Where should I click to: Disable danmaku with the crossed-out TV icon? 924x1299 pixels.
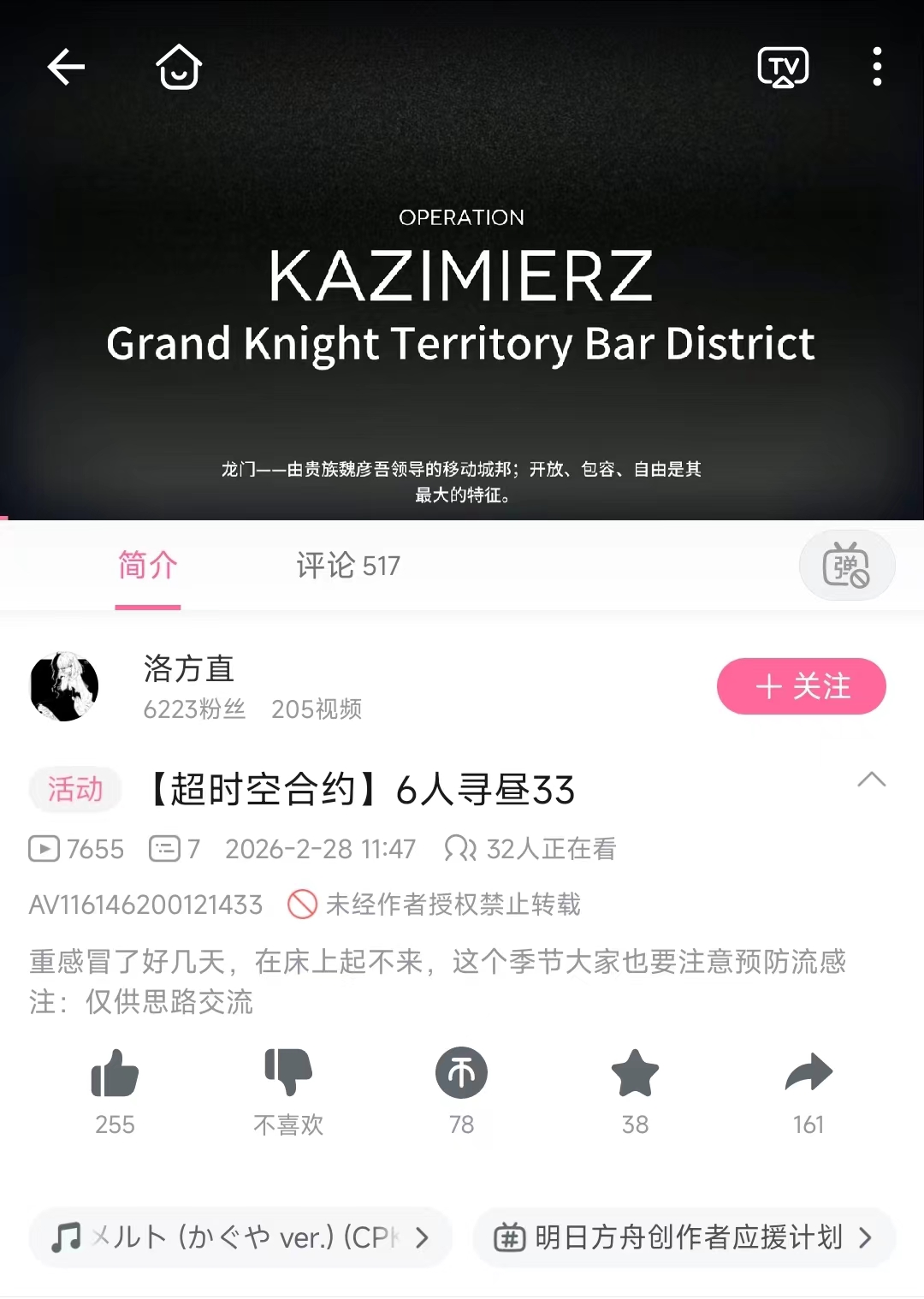(846, 566)
